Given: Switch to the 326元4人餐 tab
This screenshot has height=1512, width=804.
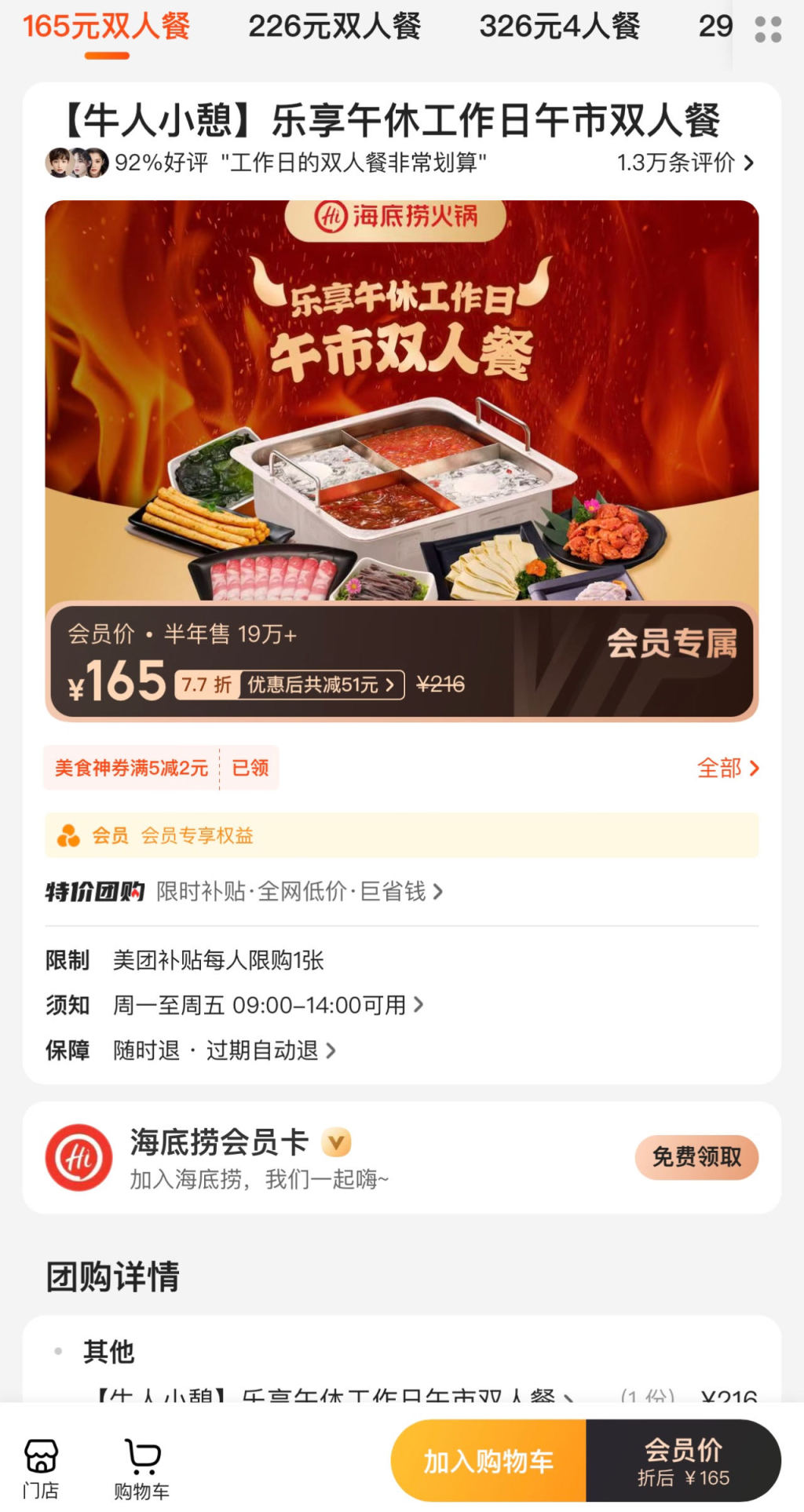Looking at the screenshot, I should (x=559, y=27).
